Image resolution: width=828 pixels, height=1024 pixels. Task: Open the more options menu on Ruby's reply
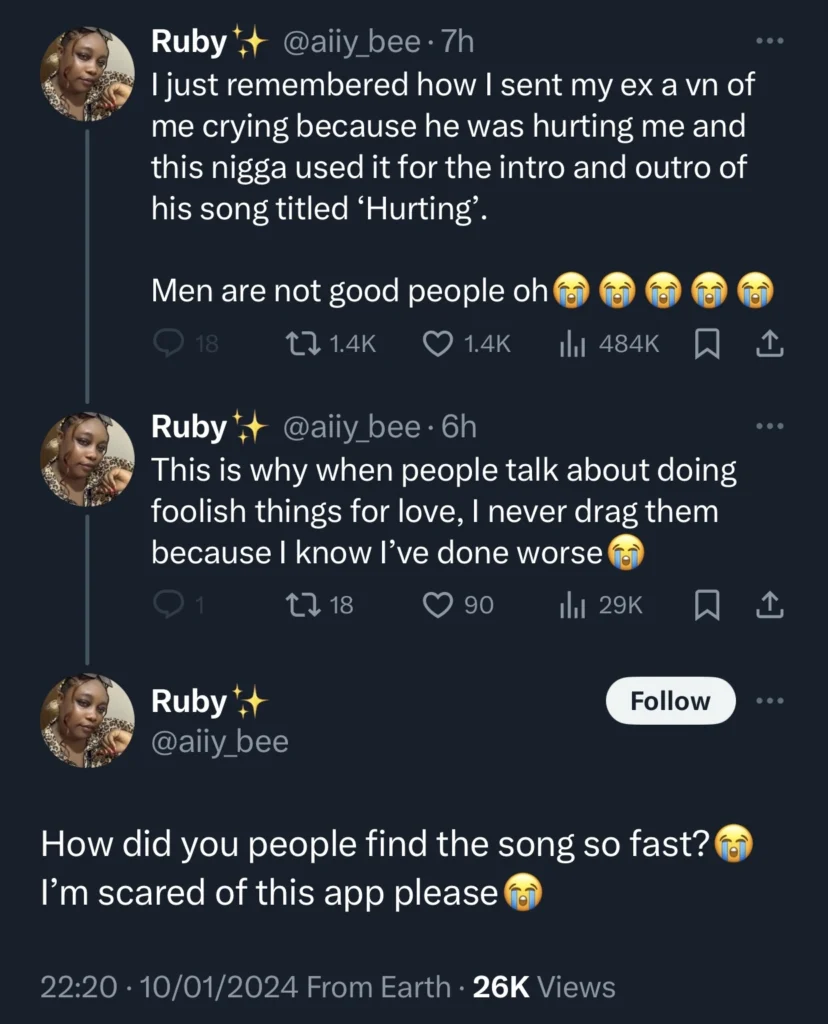click(x=769, y=425)
